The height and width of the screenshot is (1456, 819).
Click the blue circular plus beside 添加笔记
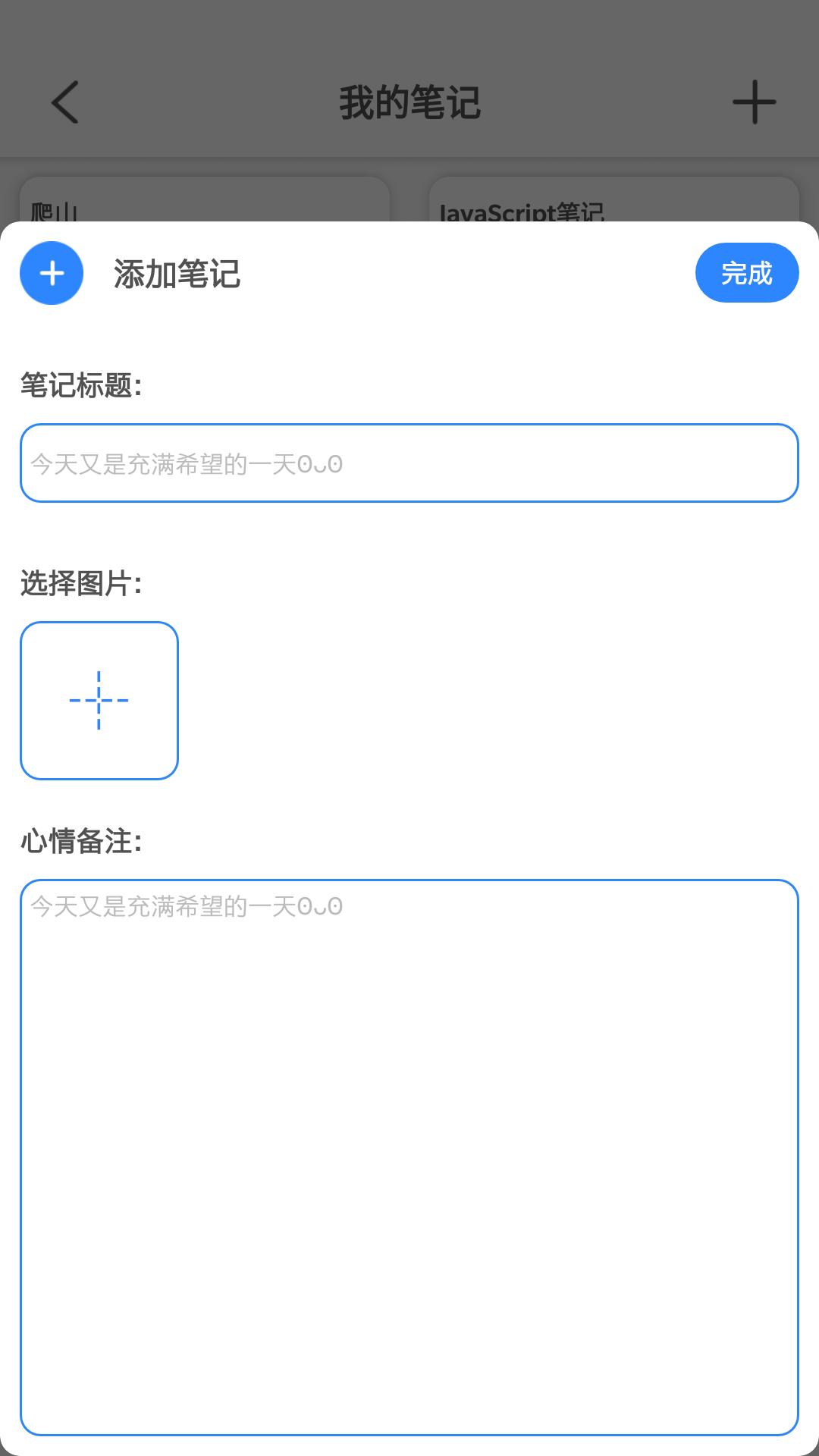[51, 274]
